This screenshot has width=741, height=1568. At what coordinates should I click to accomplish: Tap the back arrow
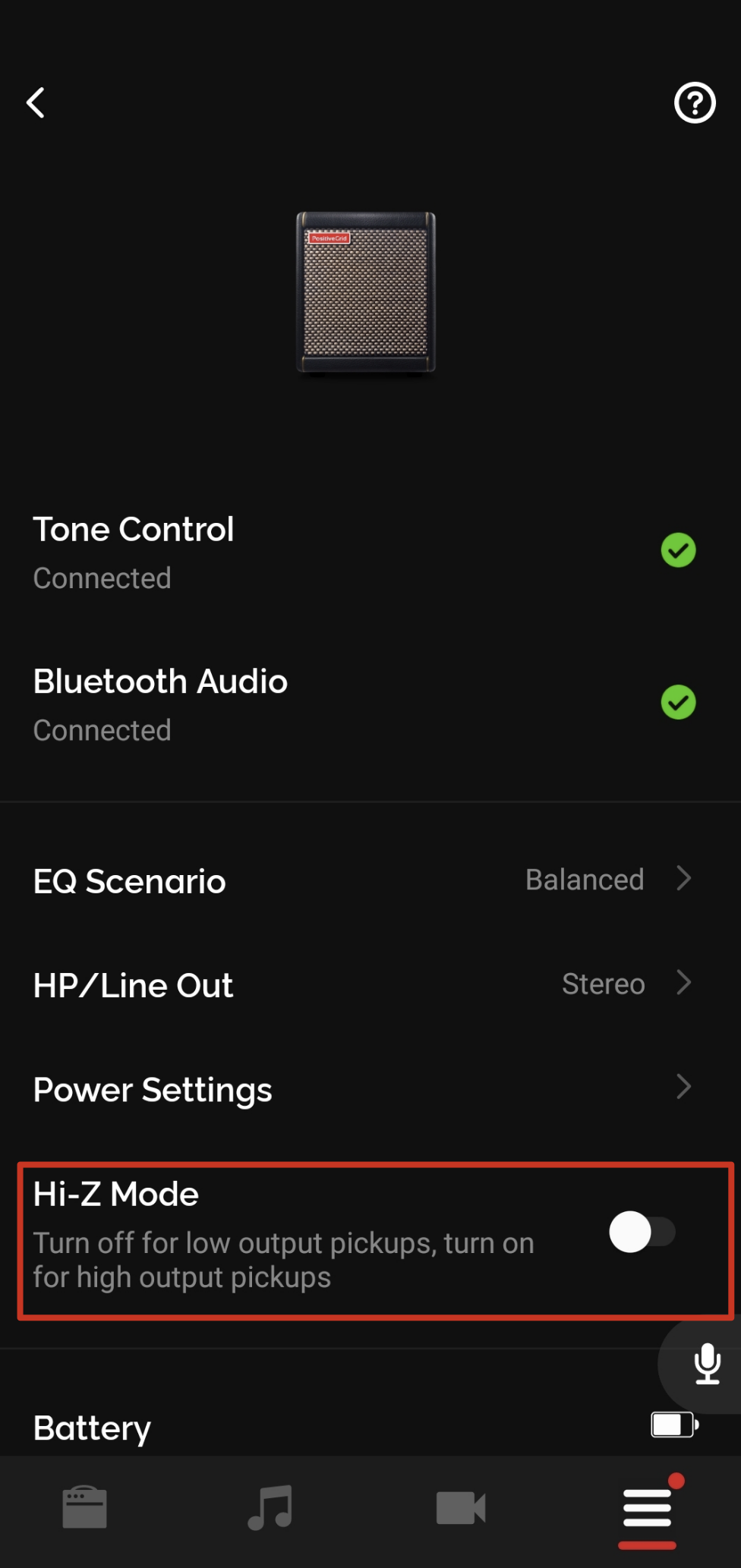[x=35, y=102]
